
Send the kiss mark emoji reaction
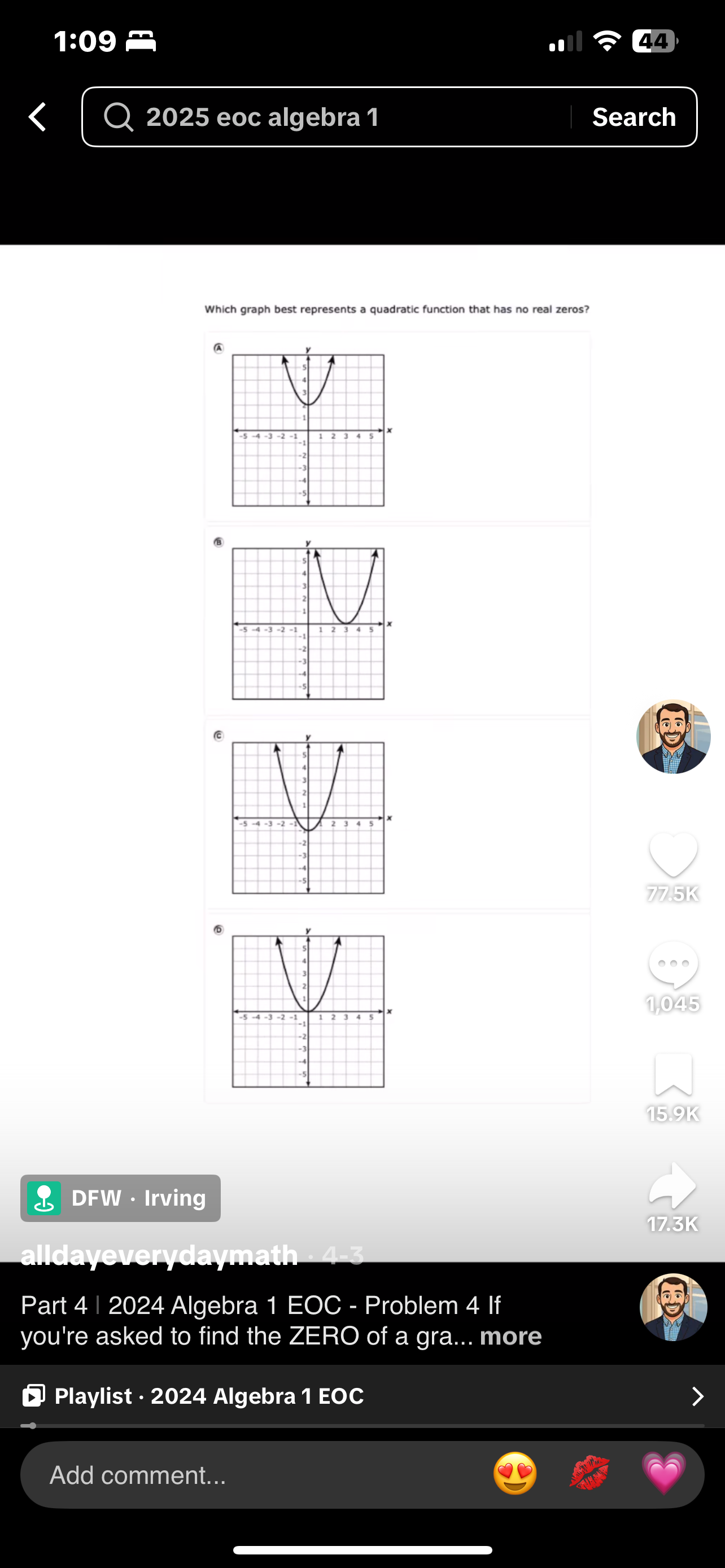pos(589,1474)
